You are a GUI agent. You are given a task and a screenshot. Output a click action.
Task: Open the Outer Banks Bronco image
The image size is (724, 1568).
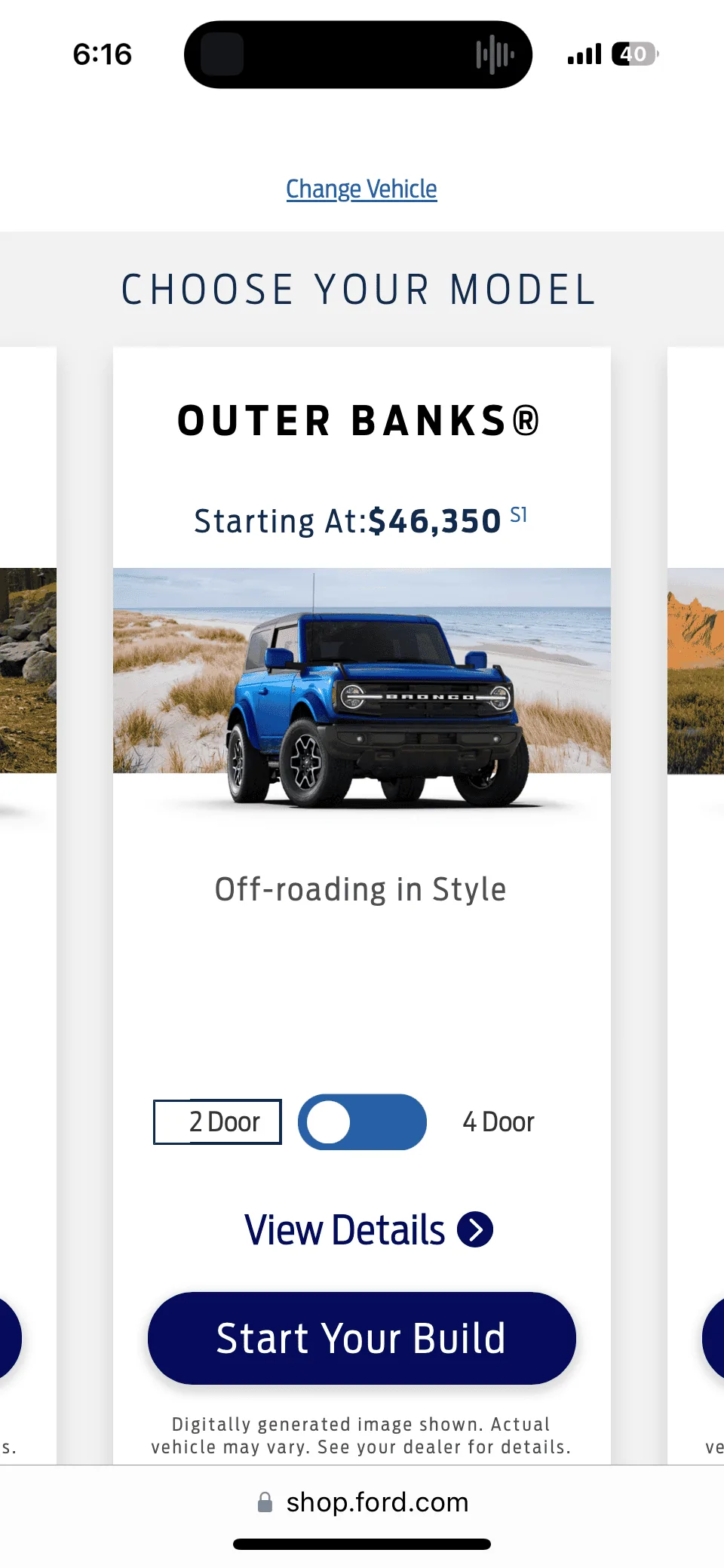(x=362, y=689)
